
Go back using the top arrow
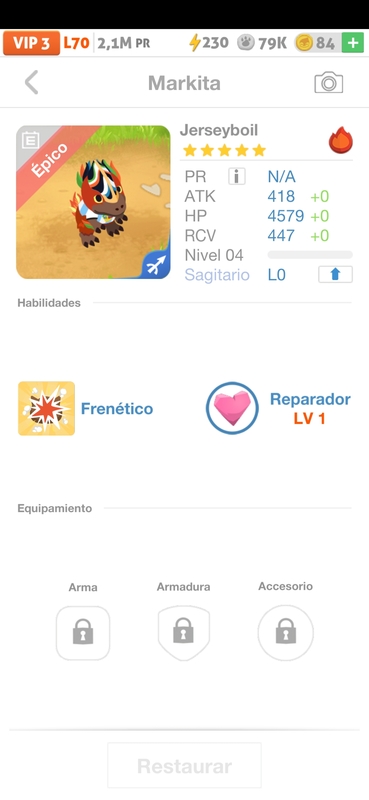[32, 83]
